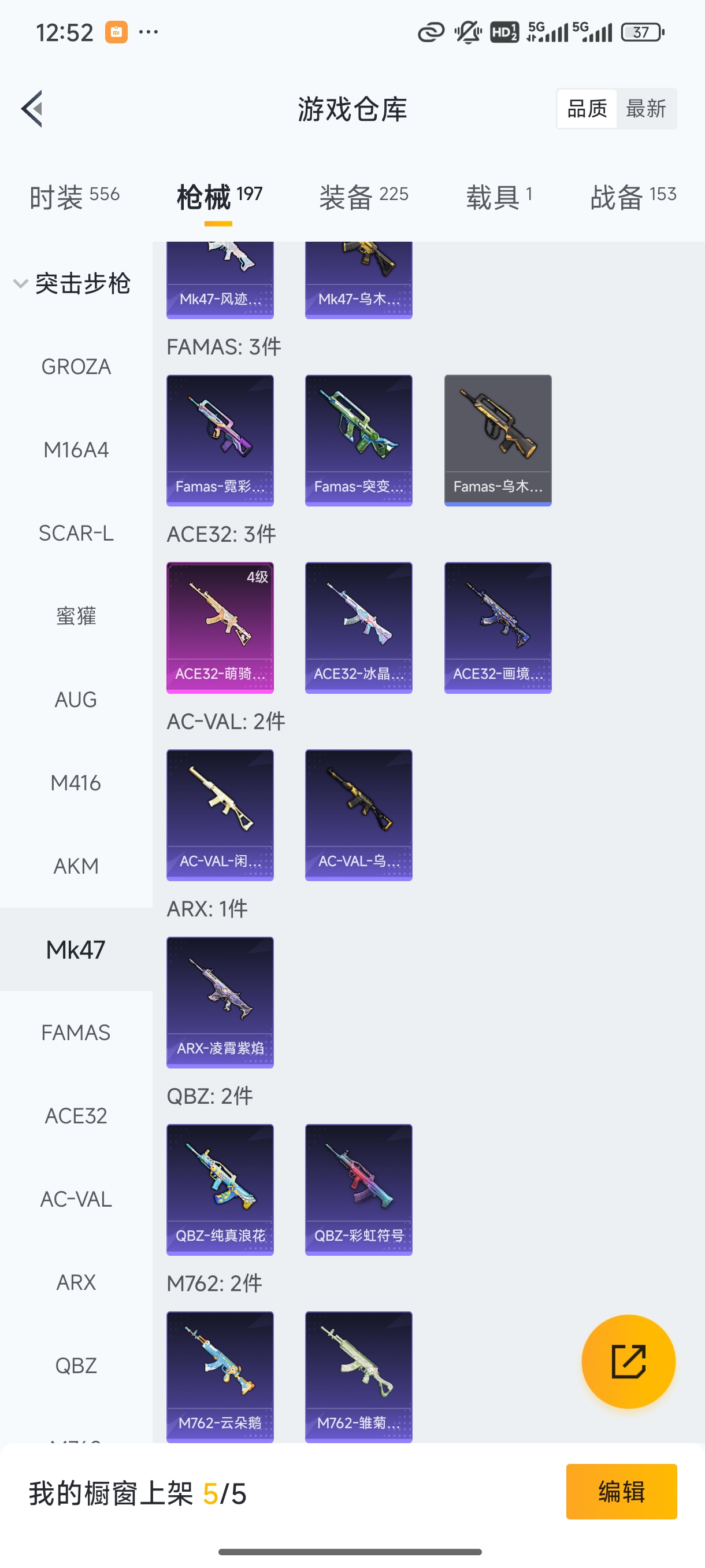The image size is (705, 1568).
Task: Go back from 游戏仓库
Action: (x=32, y=109)
